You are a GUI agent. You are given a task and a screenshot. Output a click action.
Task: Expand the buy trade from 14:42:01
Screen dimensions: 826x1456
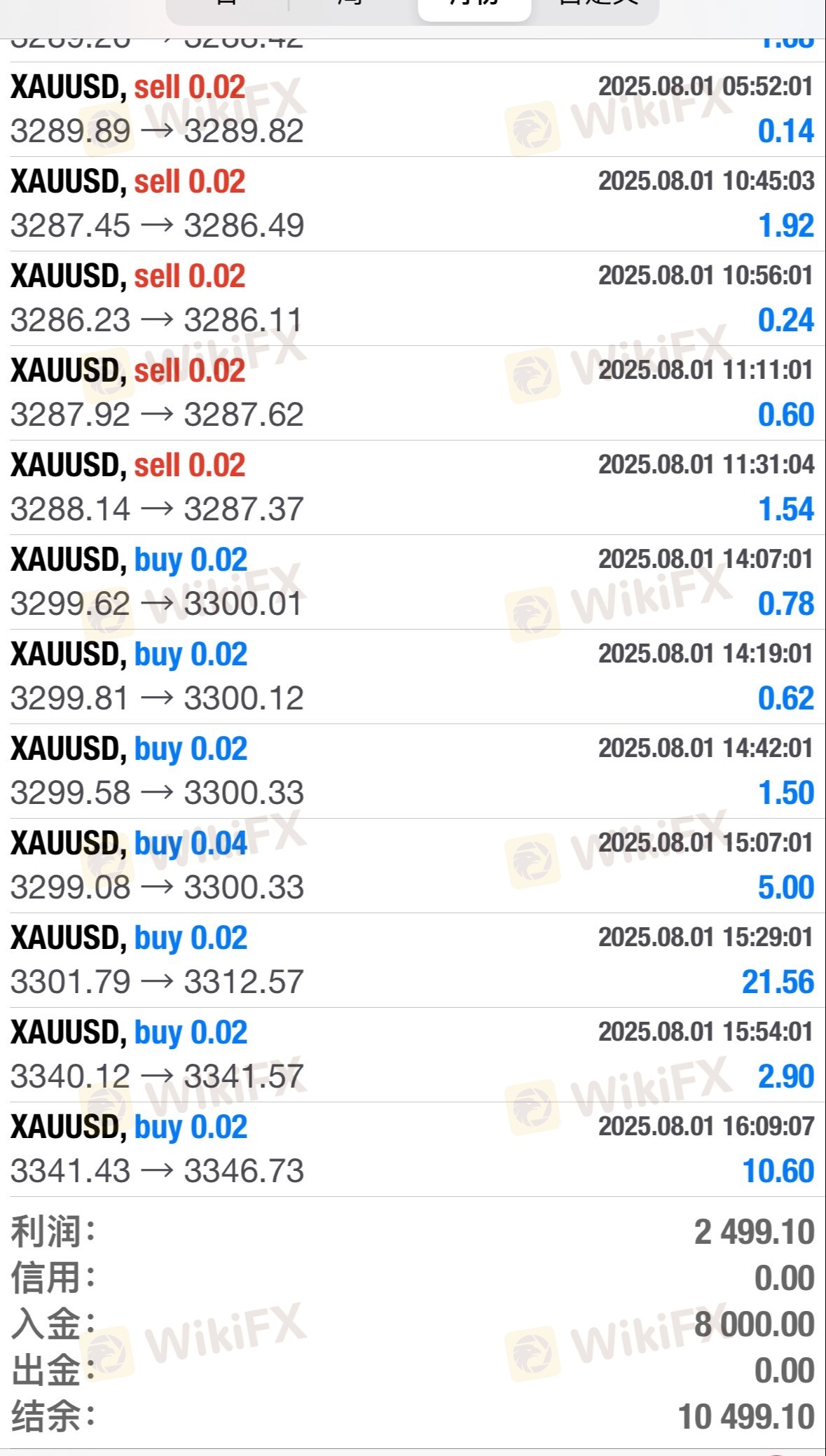(413, 771)
